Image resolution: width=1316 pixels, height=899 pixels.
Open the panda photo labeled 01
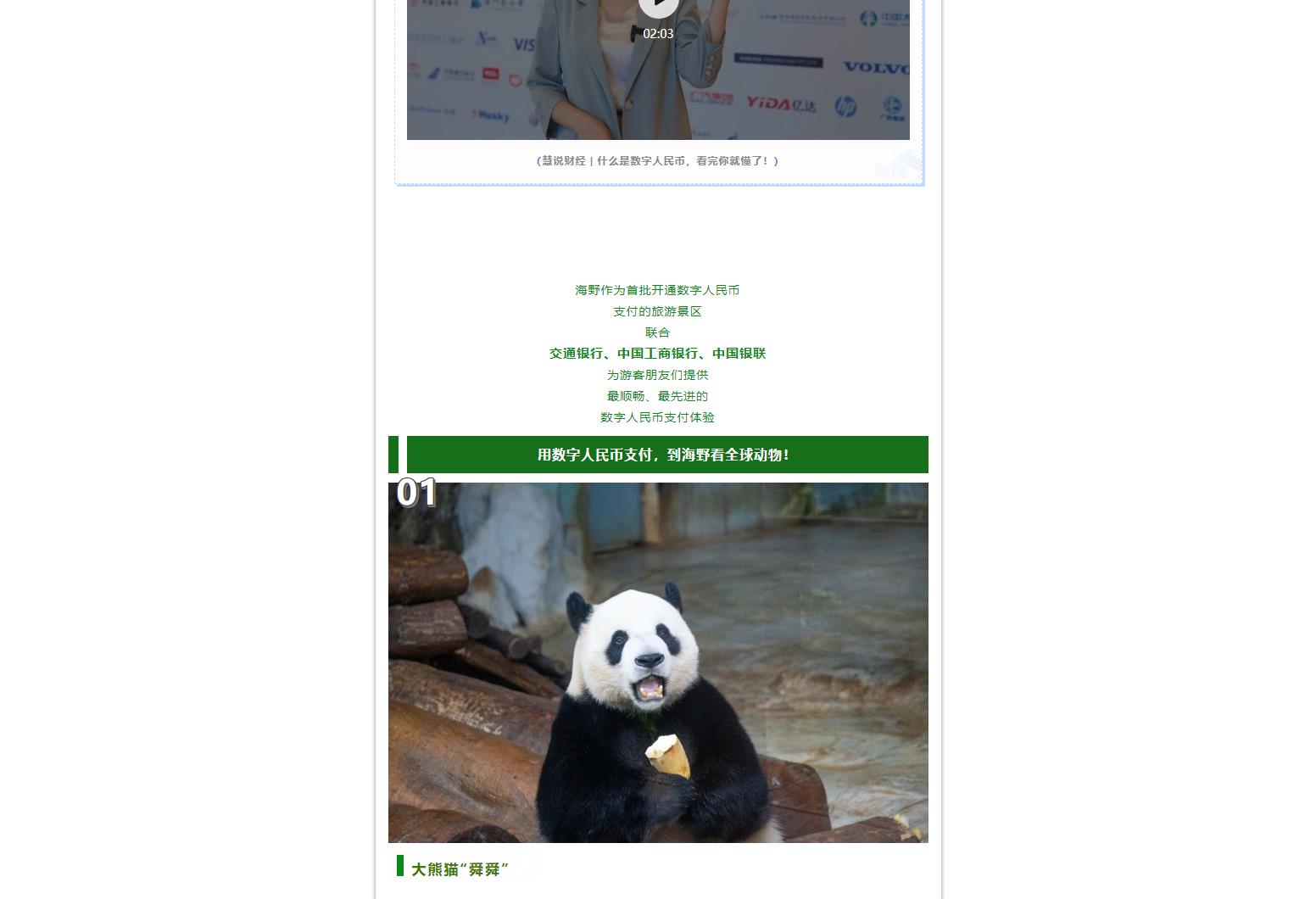tap(658, 662)
